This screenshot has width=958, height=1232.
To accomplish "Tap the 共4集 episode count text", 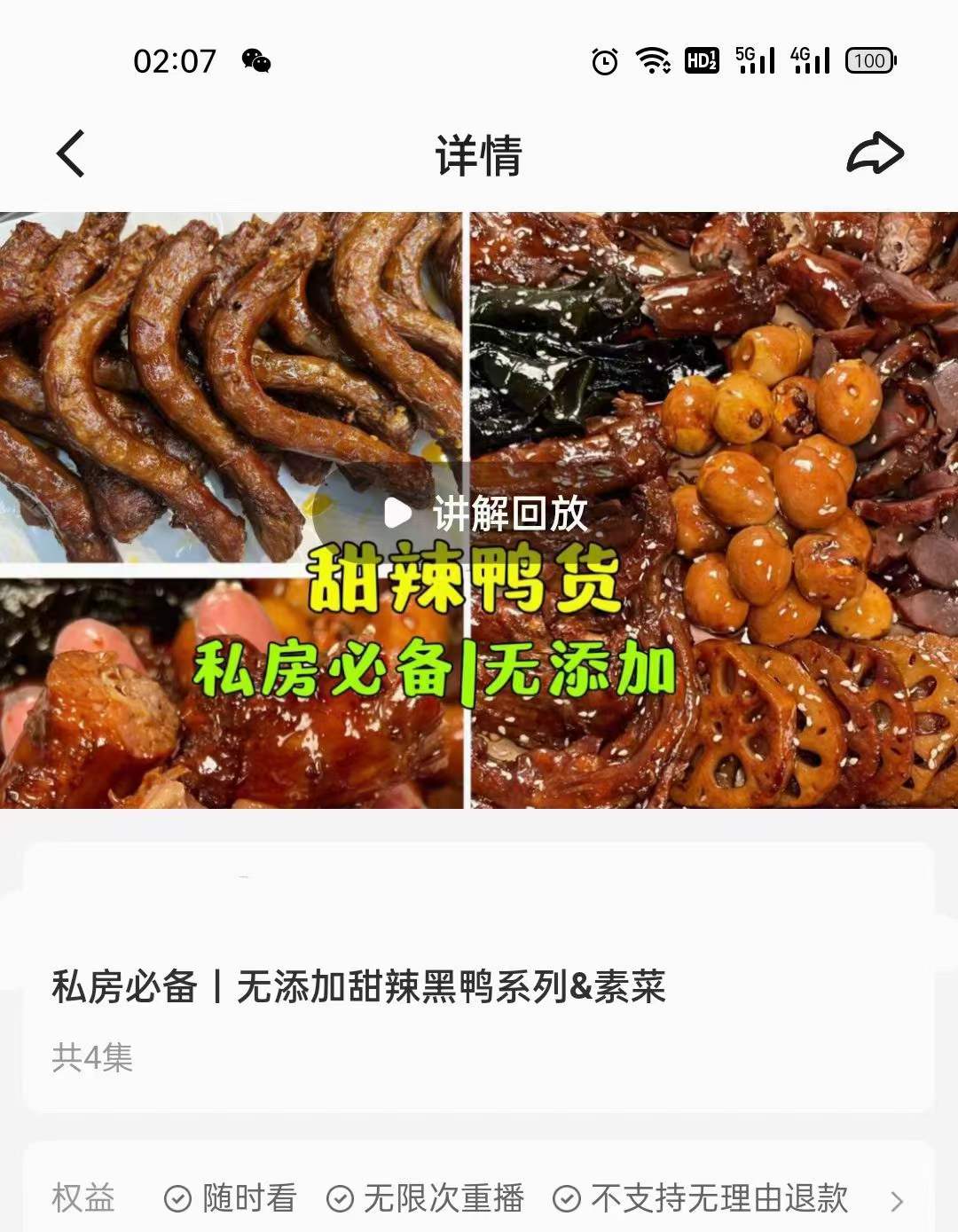I will [93, 1055].
